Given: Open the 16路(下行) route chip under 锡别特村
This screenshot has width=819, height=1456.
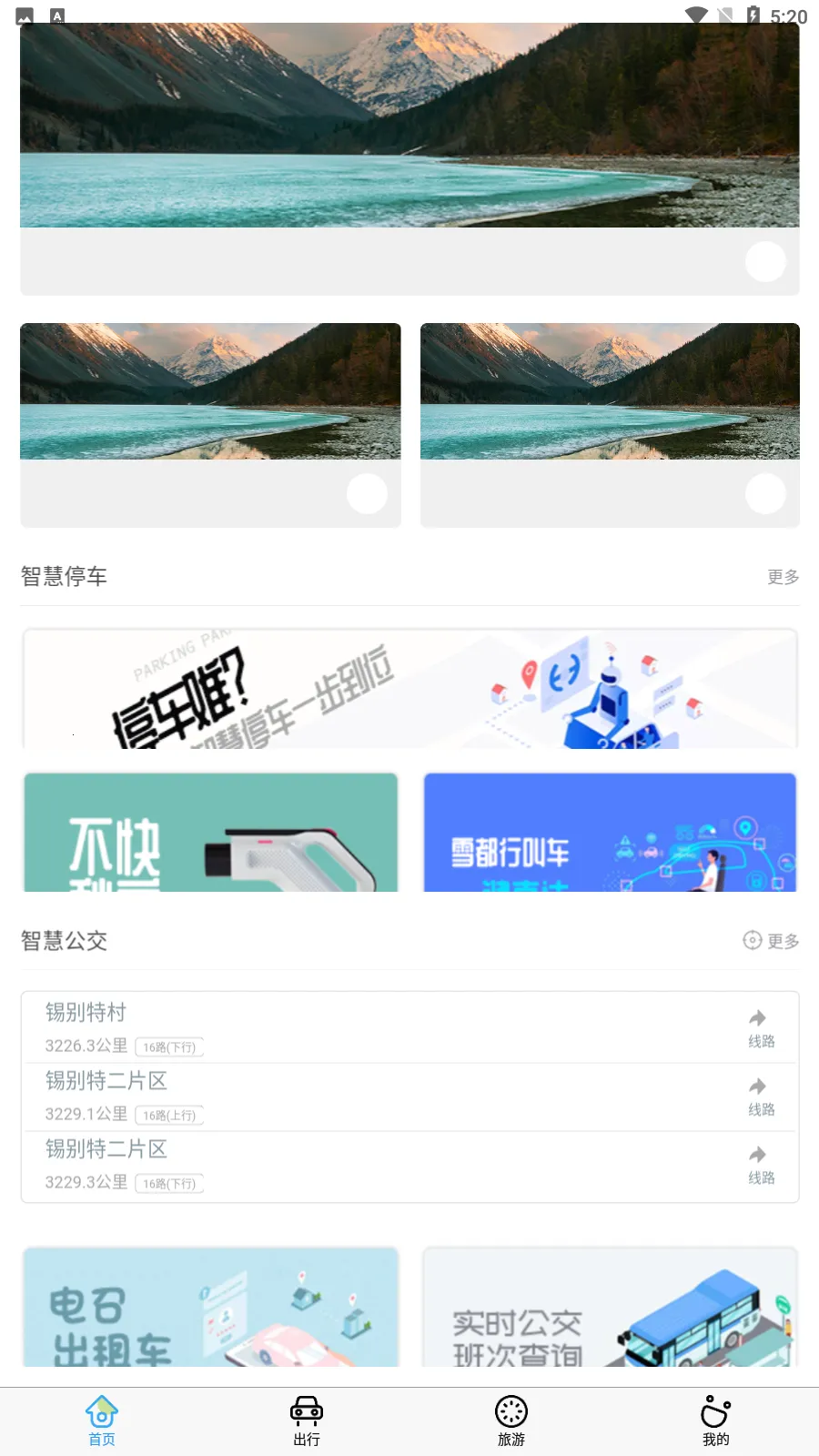Looking at the screenshot, I should click(x=169, y=1046).
